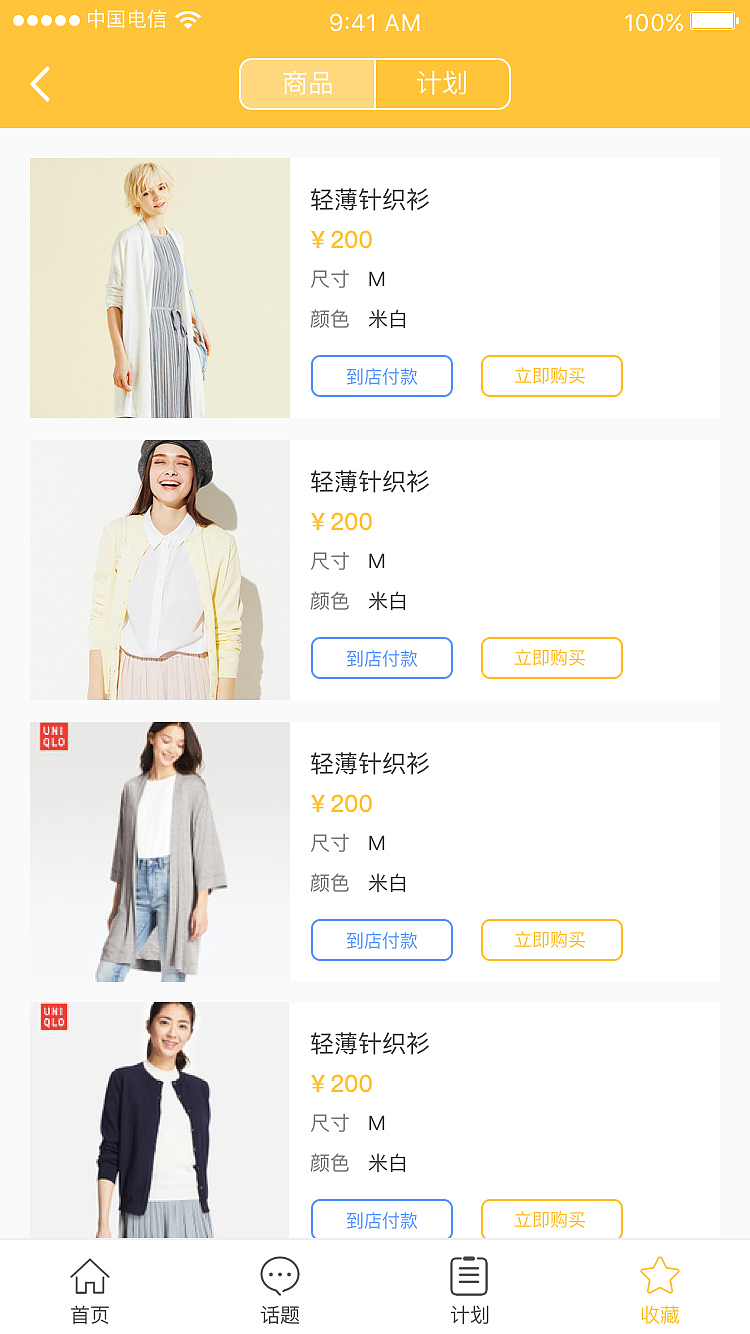Viewport: 750px width, 1334px height.
Task: Click 到店付款 on the first product
Action: pyautogui.click(x=381, y=376)
